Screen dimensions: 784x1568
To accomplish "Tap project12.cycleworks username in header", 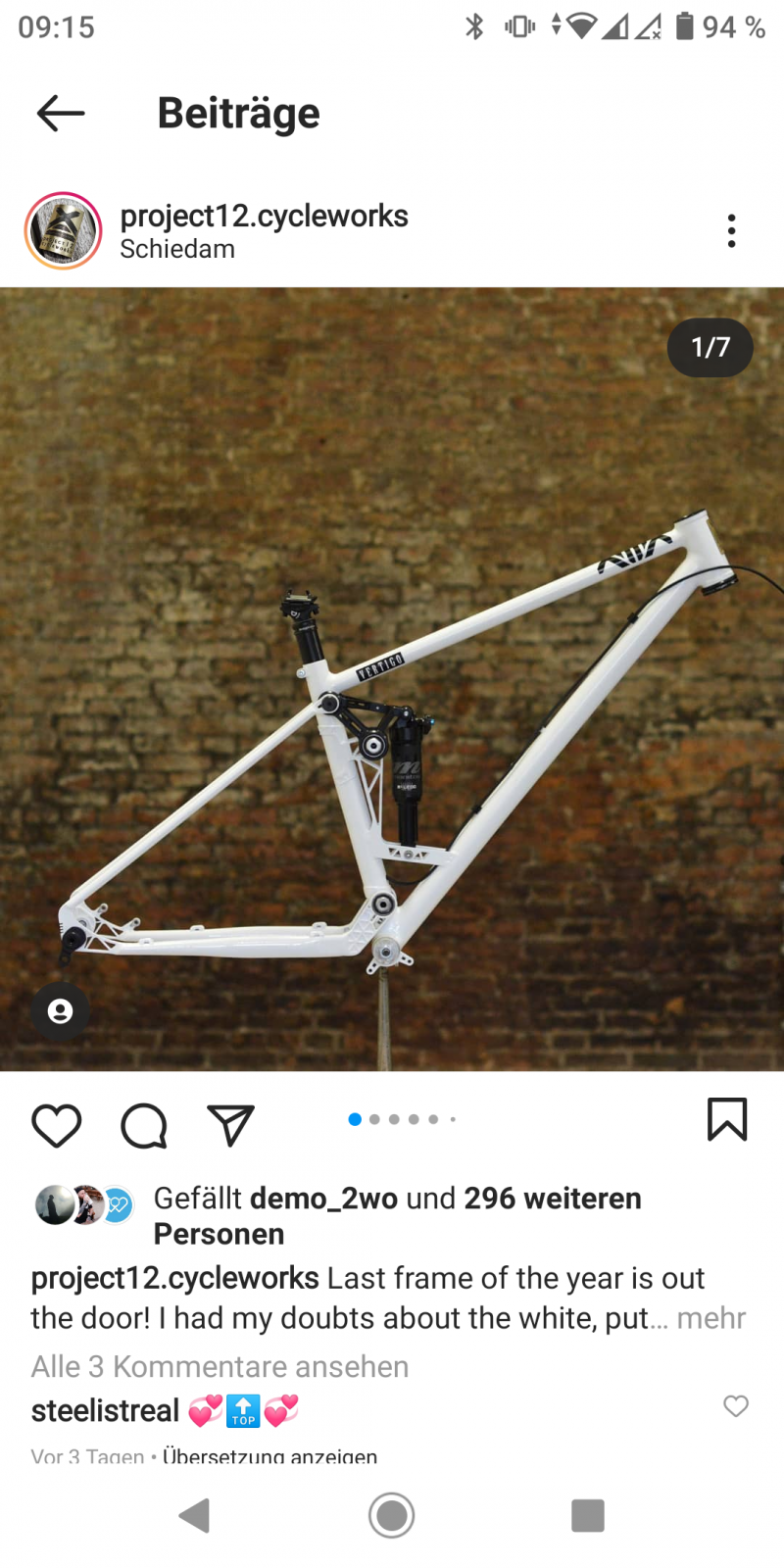I will (264, 216).
